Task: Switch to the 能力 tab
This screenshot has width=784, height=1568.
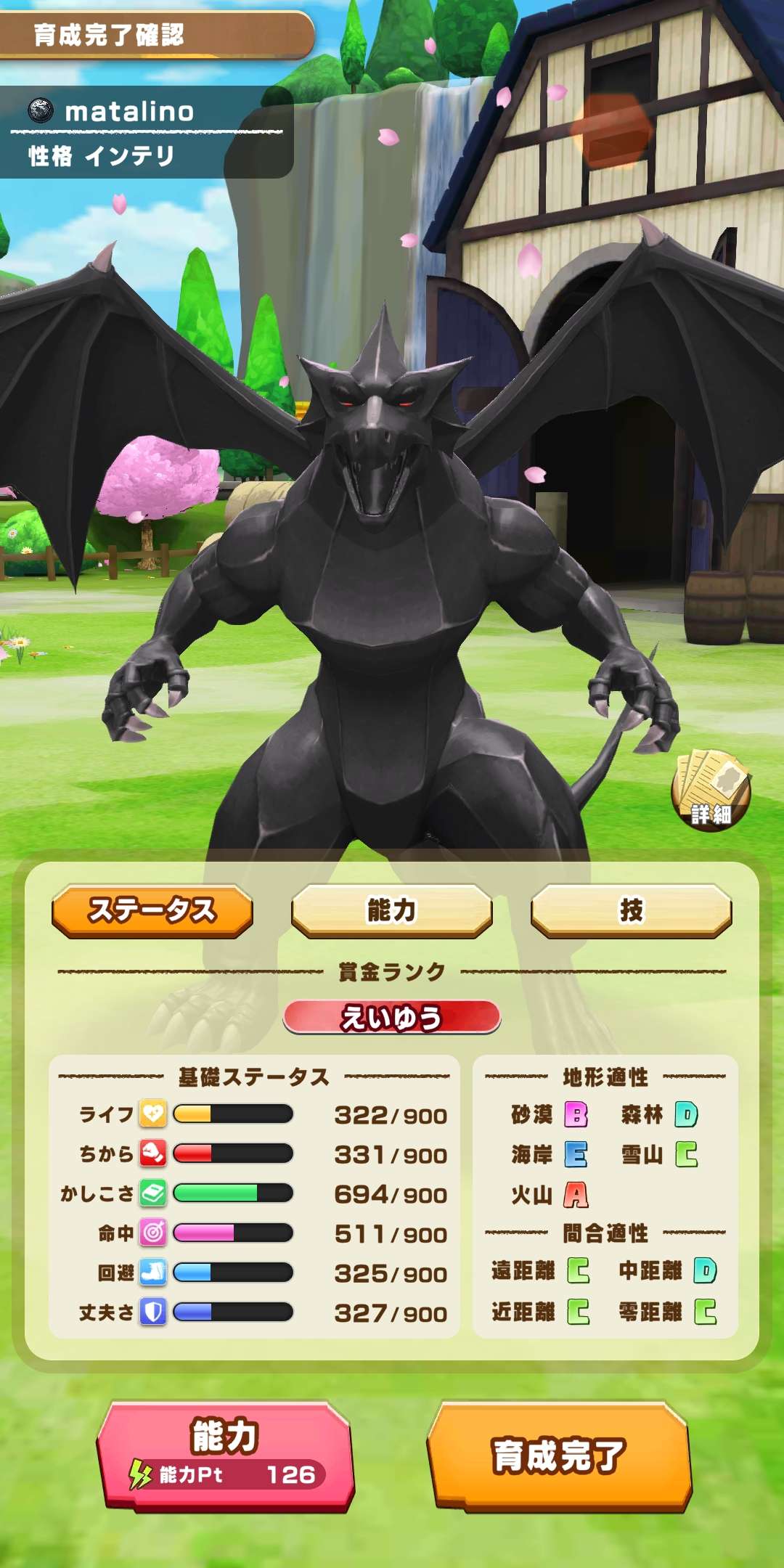Action: [x=392, y=910]
